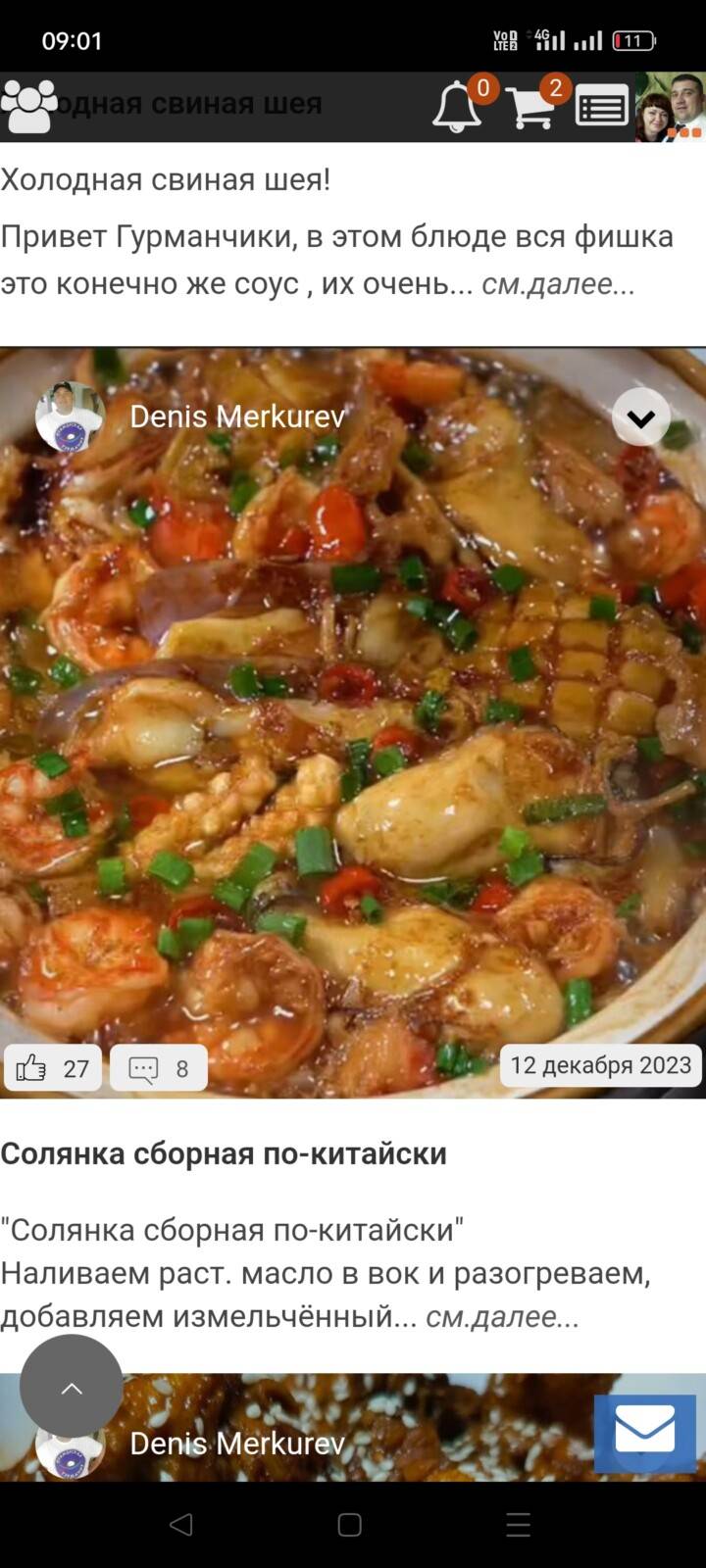Expand the Холодная свиная шея post via см.далее
Viewport: 706px width, 1568px height.
click(x=558, y=284)
